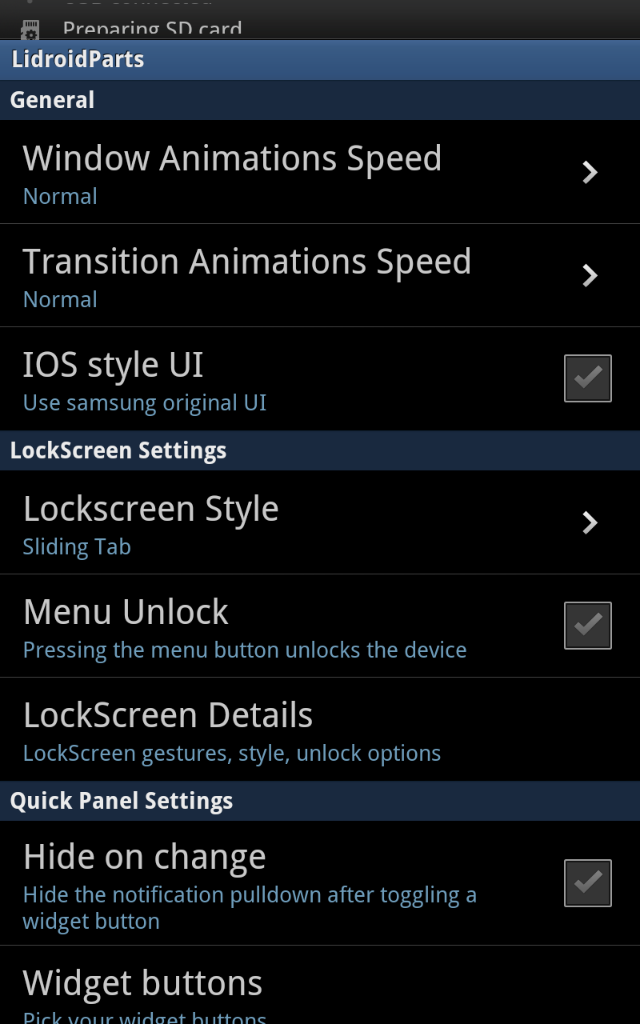
Task: Toggle the IOS style UI checkbox
Action: 587,378
